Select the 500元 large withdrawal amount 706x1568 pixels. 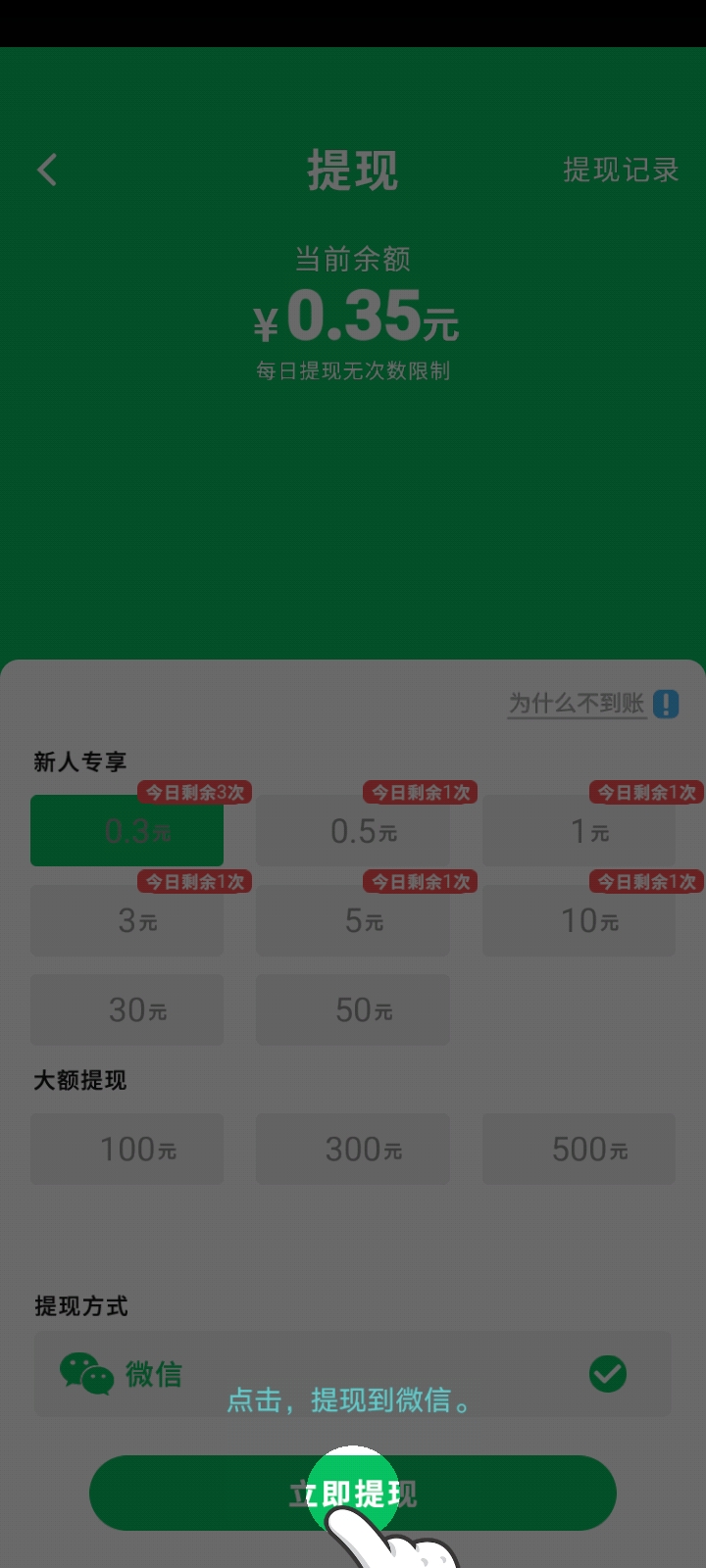click(579, 1149)
